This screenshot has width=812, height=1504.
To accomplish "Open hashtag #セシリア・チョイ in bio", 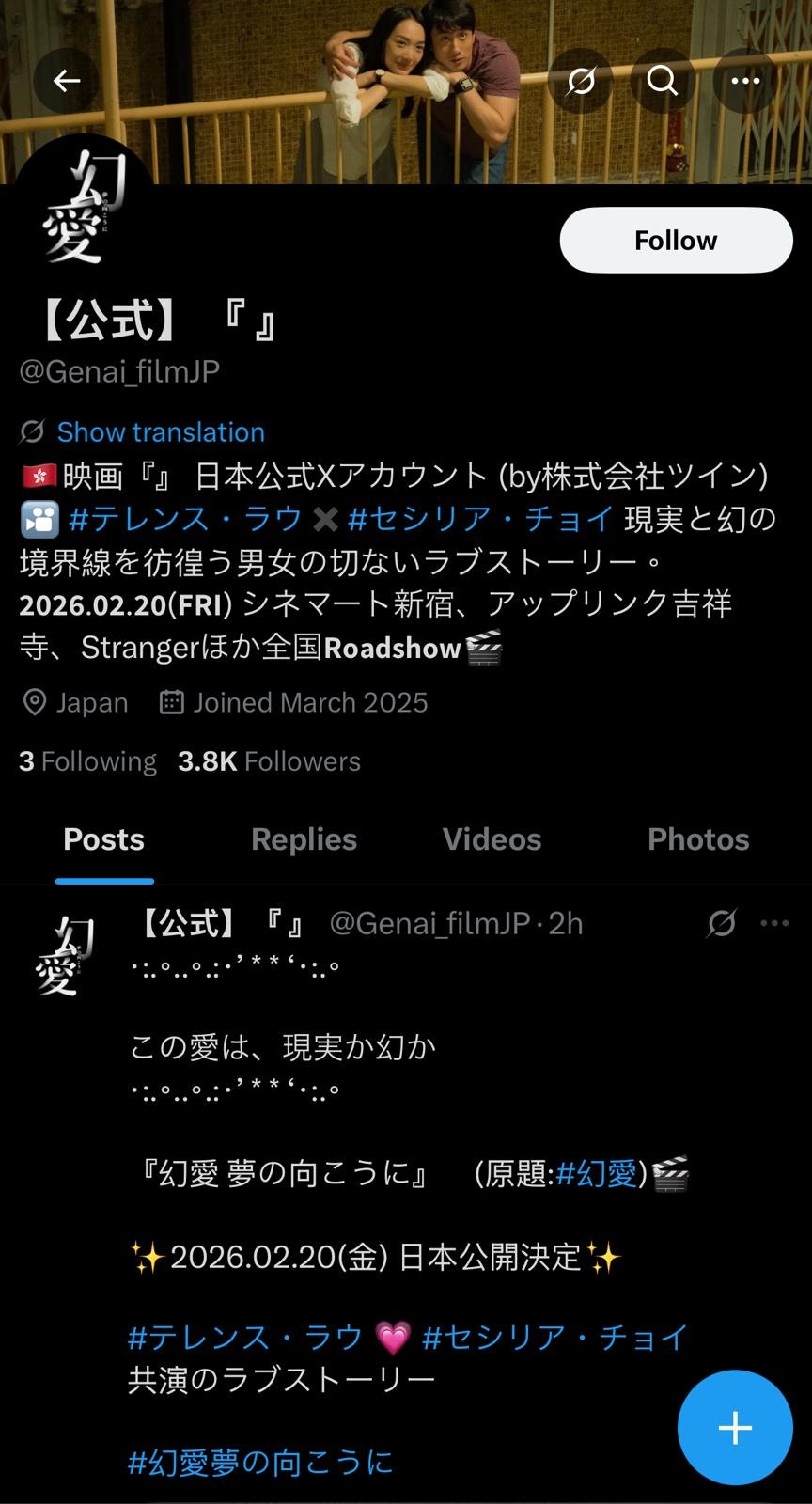I will [479, 519].
